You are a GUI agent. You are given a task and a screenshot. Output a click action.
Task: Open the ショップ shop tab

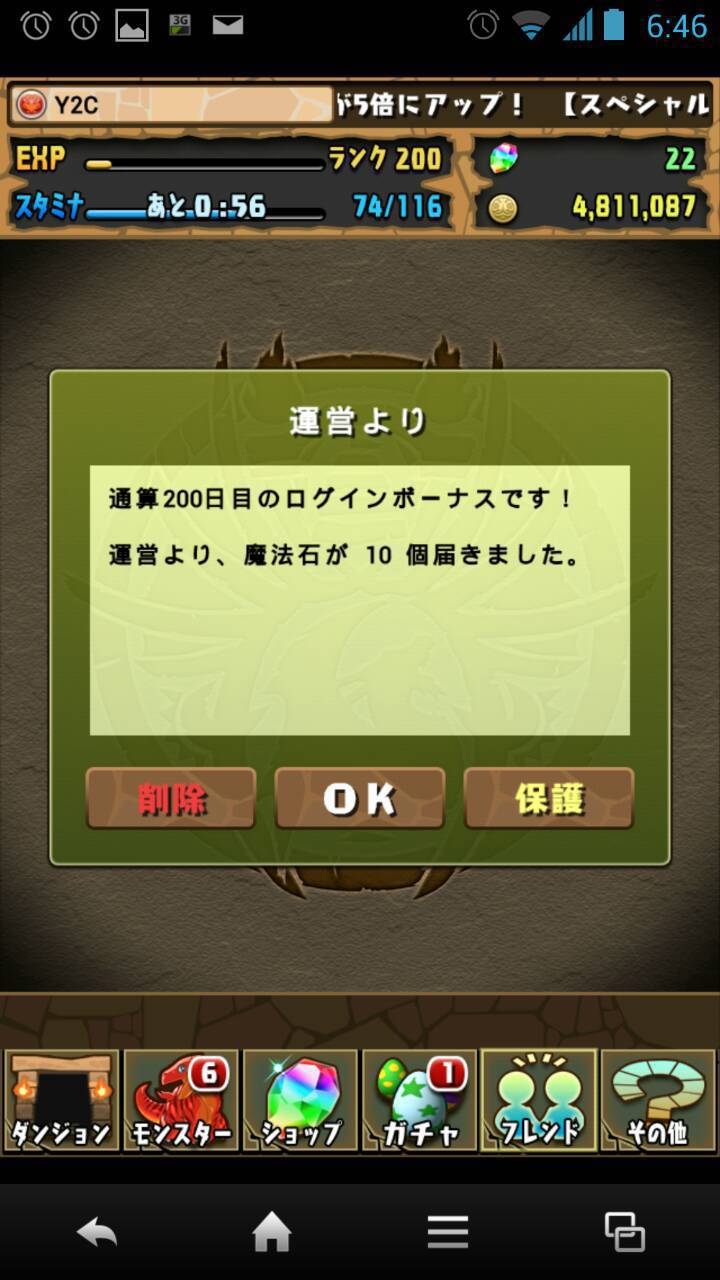click(x=299, y=1100)
